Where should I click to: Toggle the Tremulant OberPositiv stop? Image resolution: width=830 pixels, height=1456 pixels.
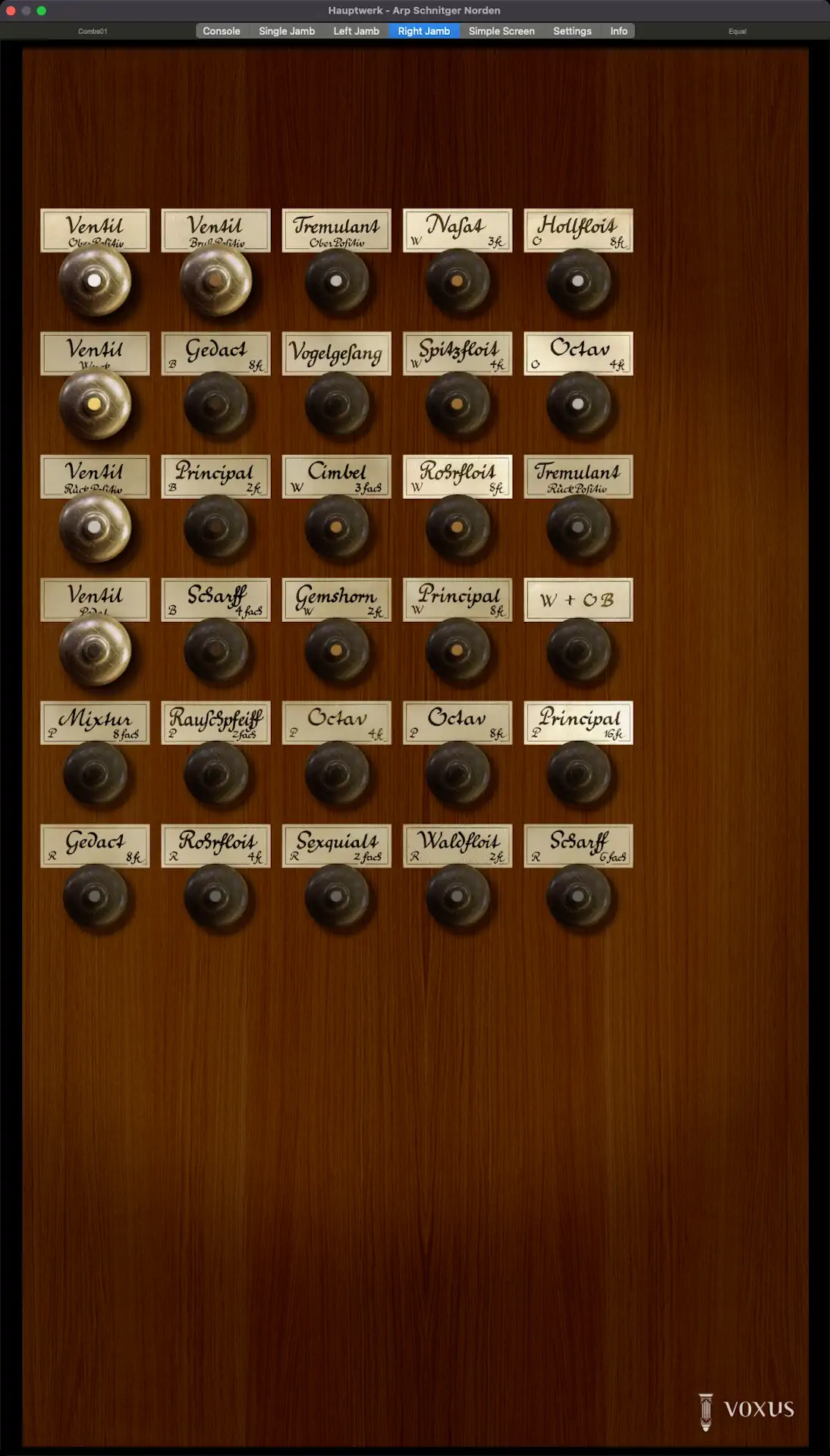336,281
